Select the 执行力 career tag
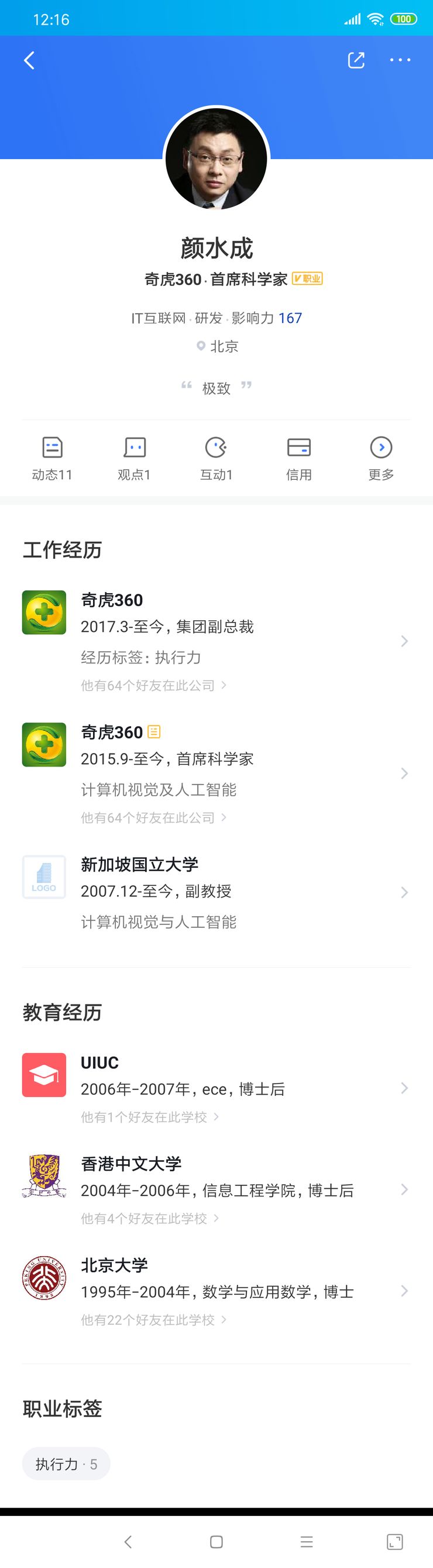 point(66,1464)
